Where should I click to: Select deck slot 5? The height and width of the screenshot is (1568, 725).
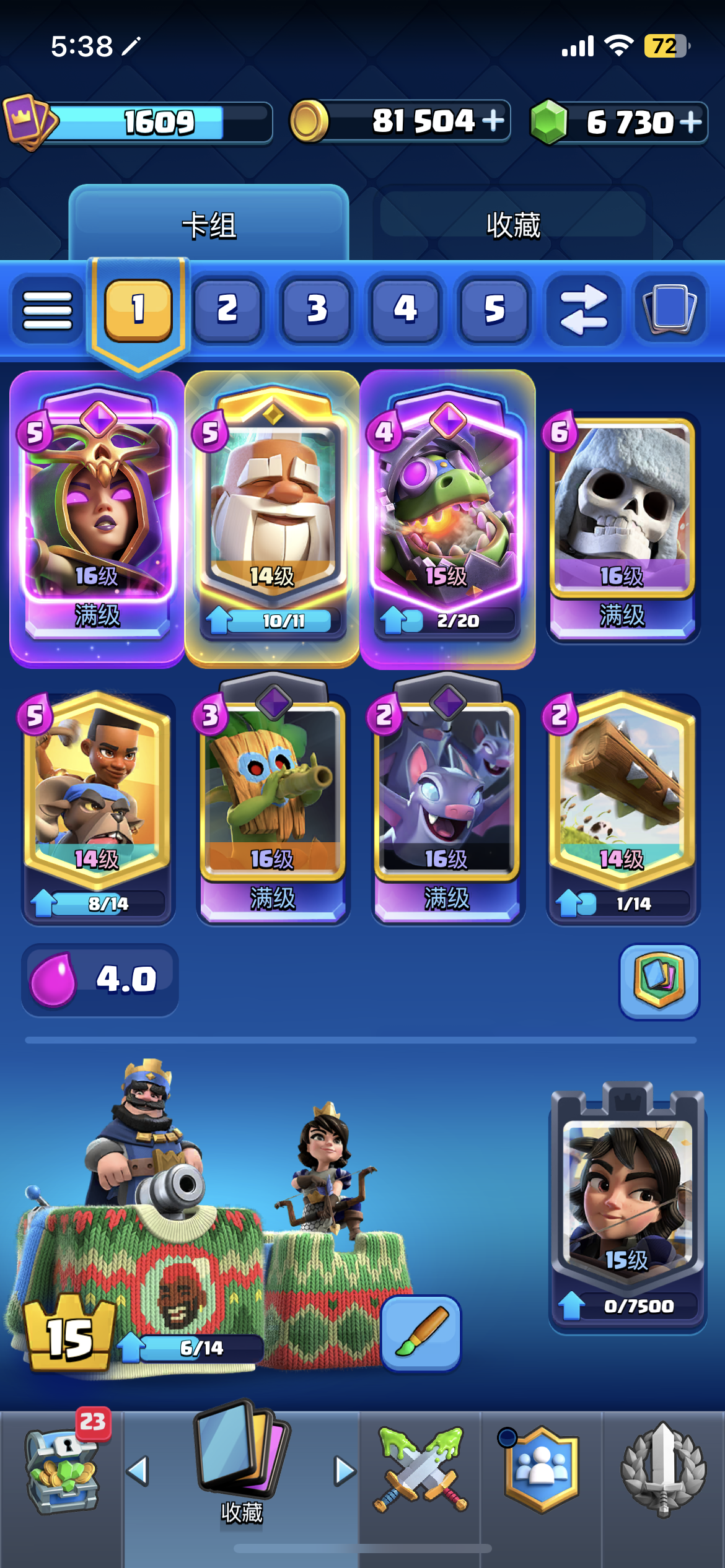pos(494,308)
